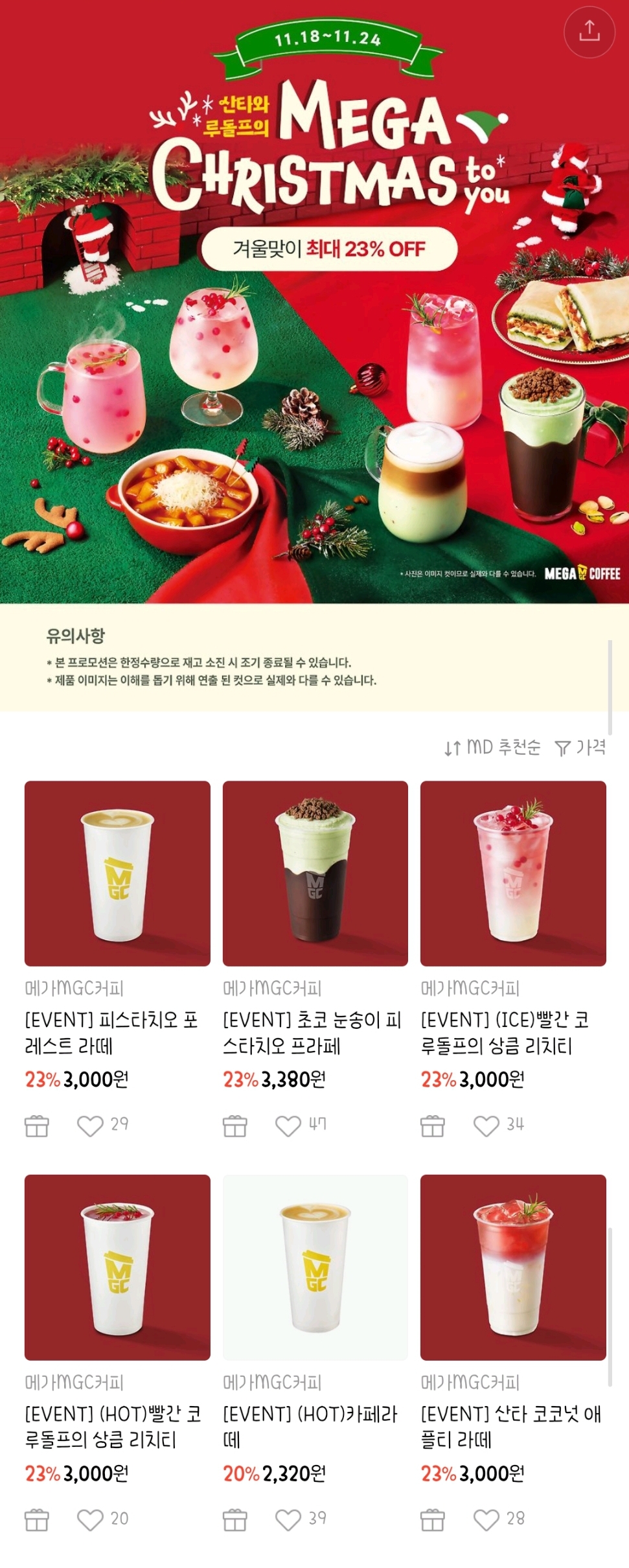Gift the 산타 코코넛 애플티 라떼
The width and height of the screenshot is (629, 1568).
432,1519
